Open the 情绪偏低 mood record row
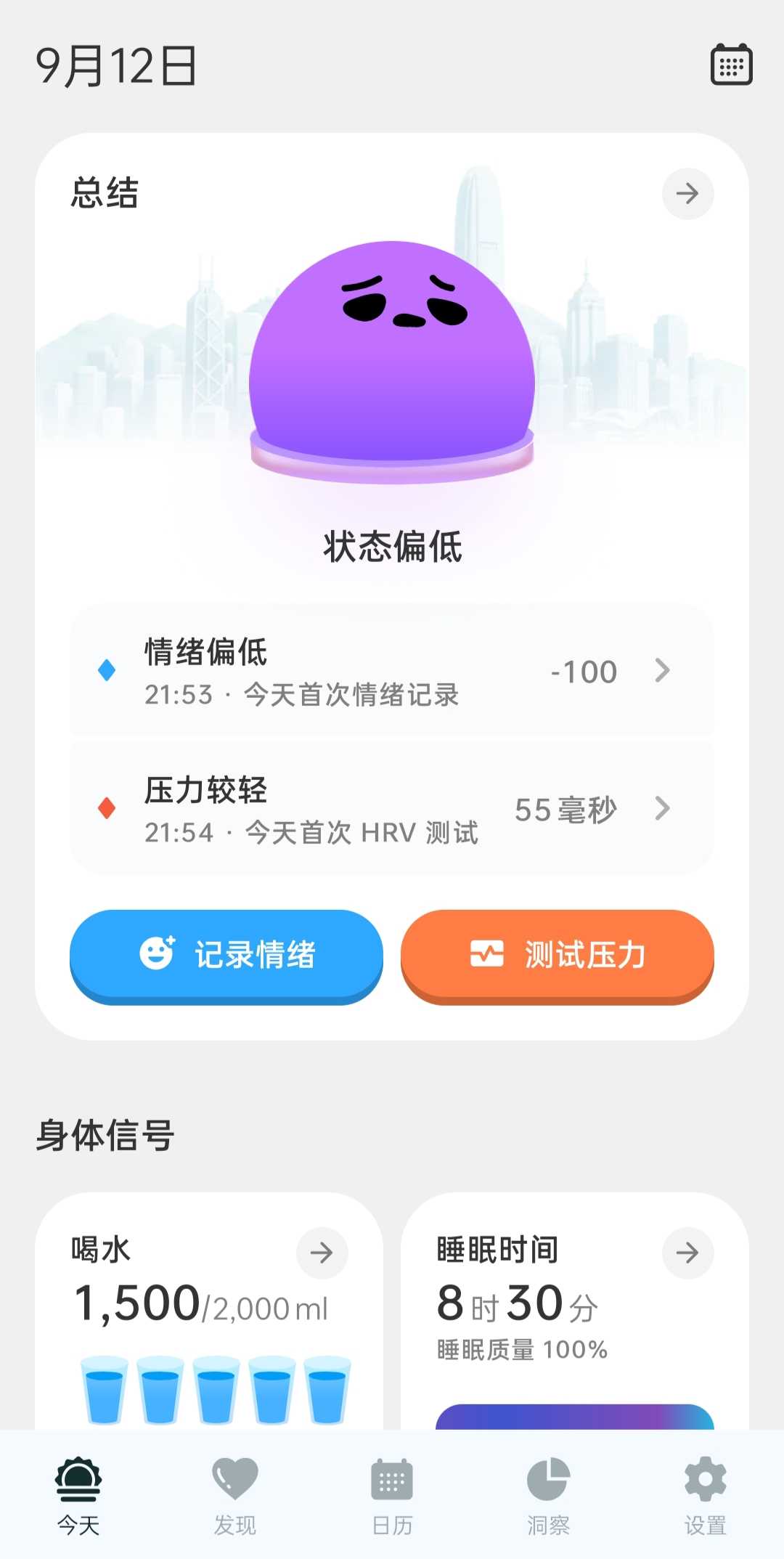 tap(392, 670)
